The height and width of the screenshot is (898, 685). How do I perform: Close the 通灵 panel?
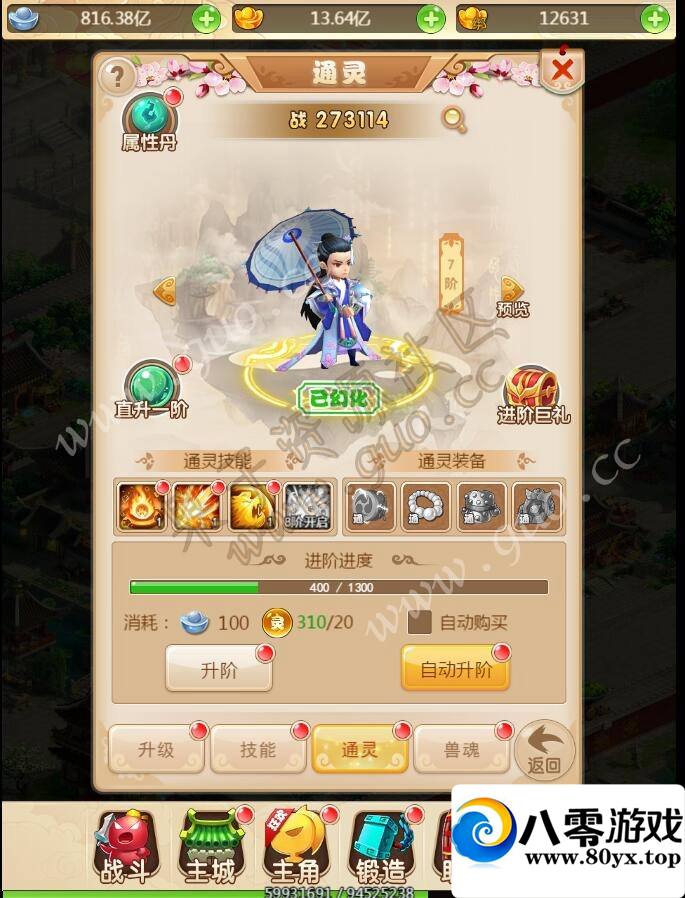click(563, 69)
